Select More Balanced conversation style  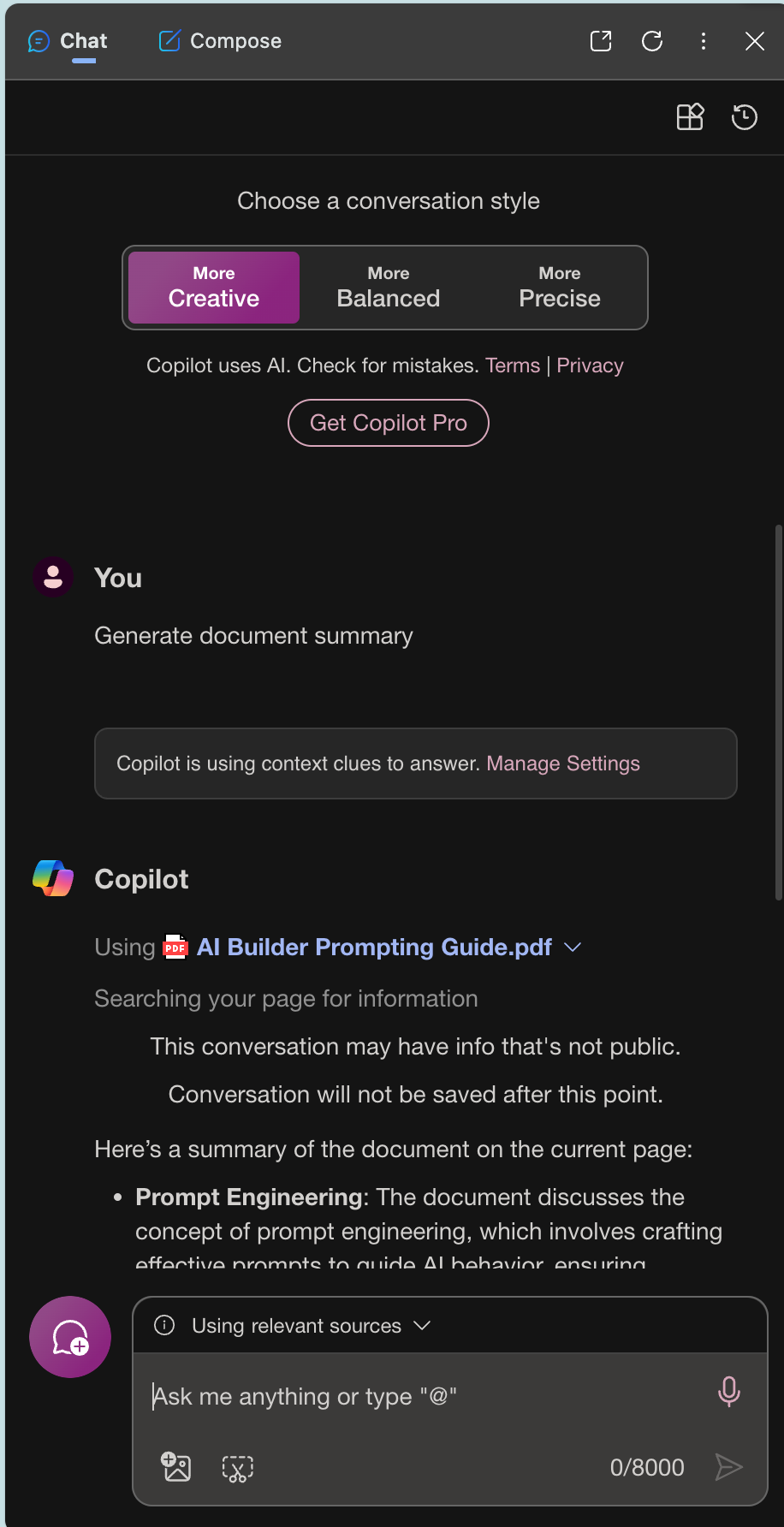coord(388,288)
